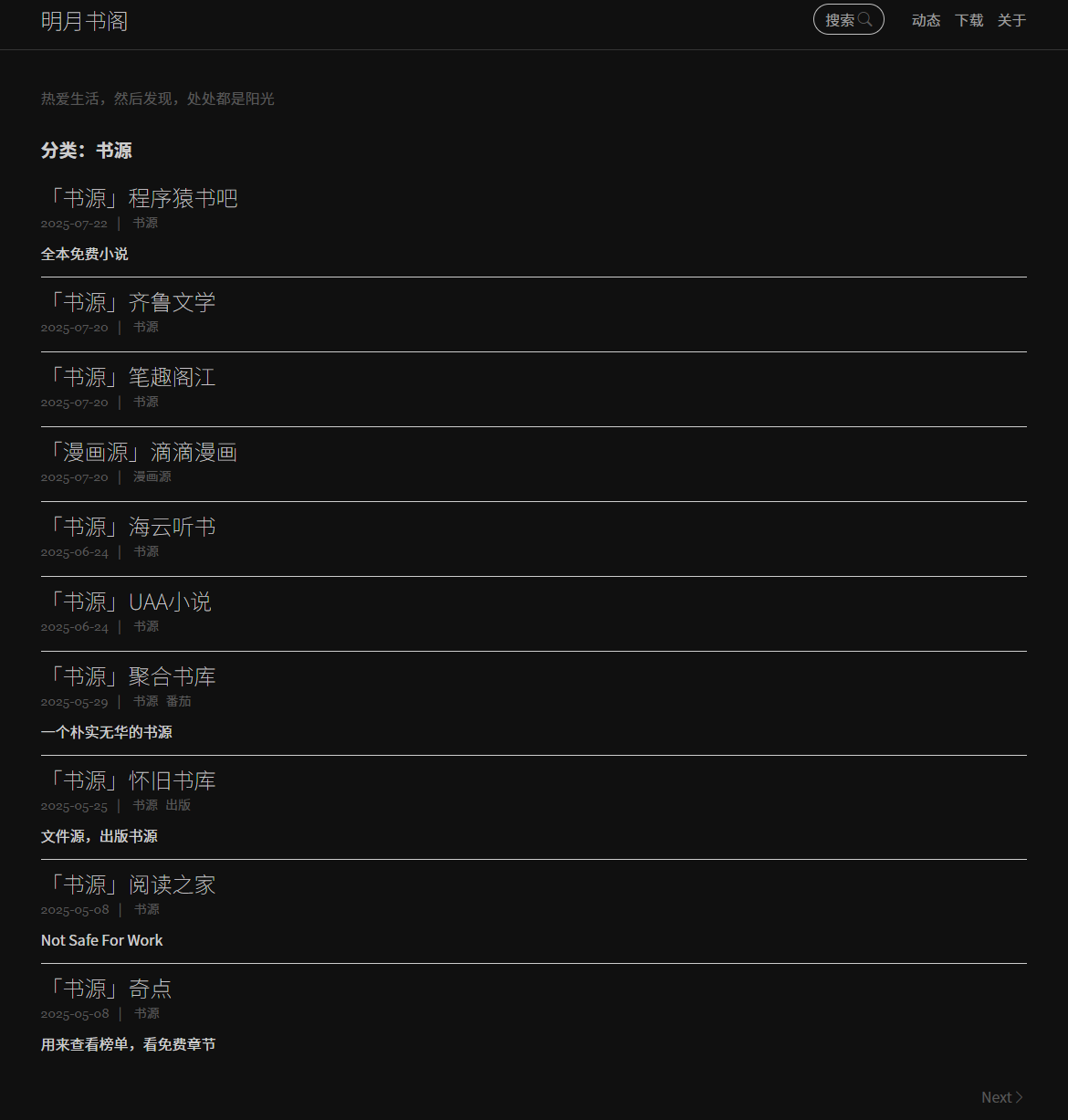The width and height of the screenshot is (1068, 1120).
Task: Tap the 番茄 tag under 聚合书库
Action: [x=179, y=701]
